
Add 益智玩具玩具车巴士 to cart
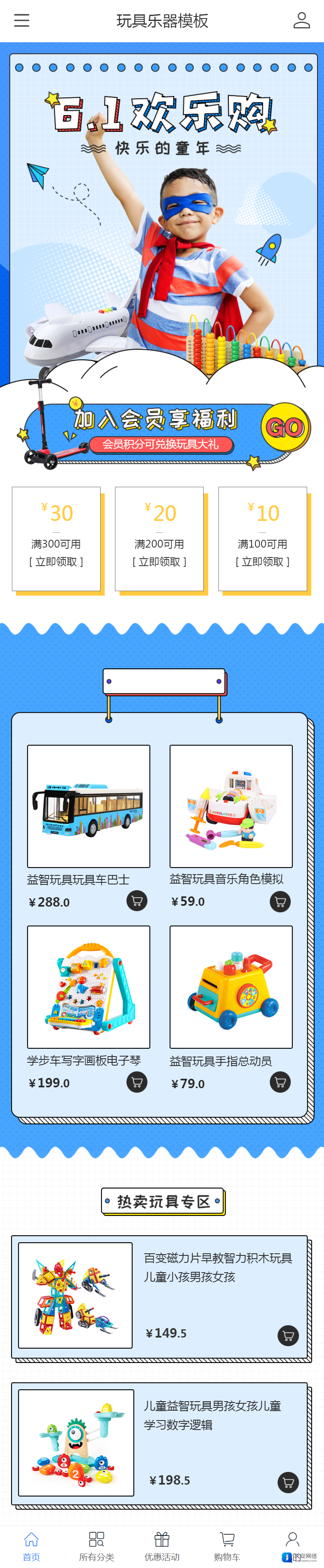click(x=136, y=900)
